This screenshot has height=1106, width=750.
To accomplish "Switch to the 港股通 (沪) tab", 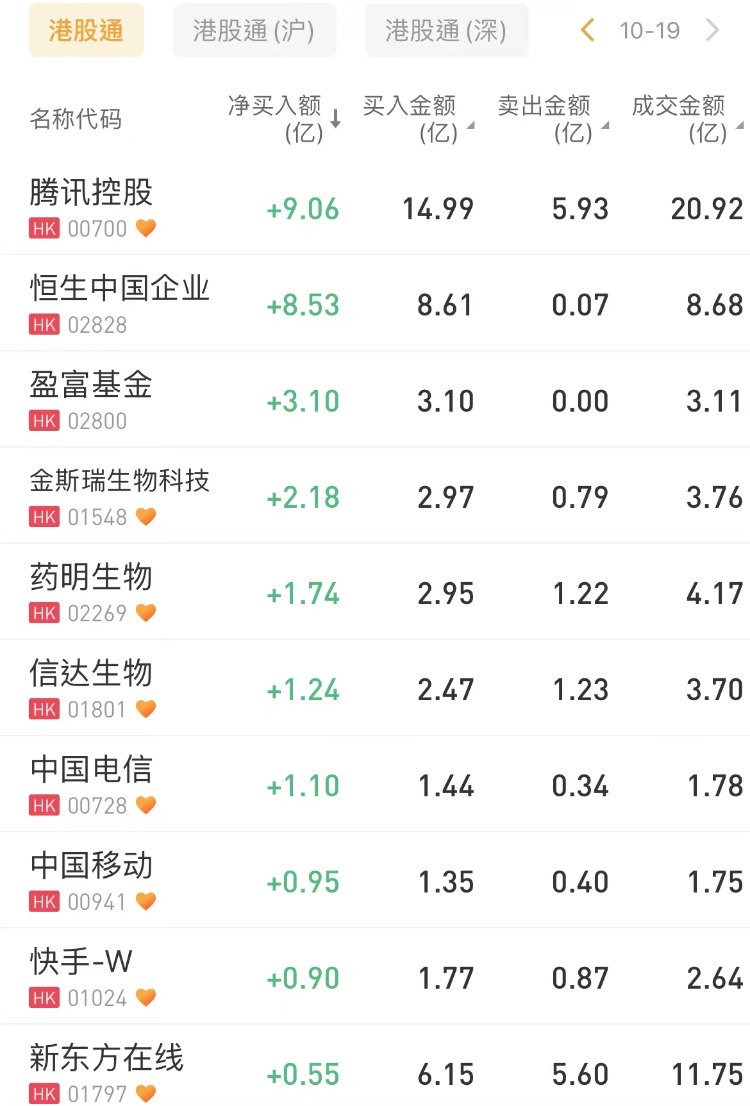I will point(253,31).
